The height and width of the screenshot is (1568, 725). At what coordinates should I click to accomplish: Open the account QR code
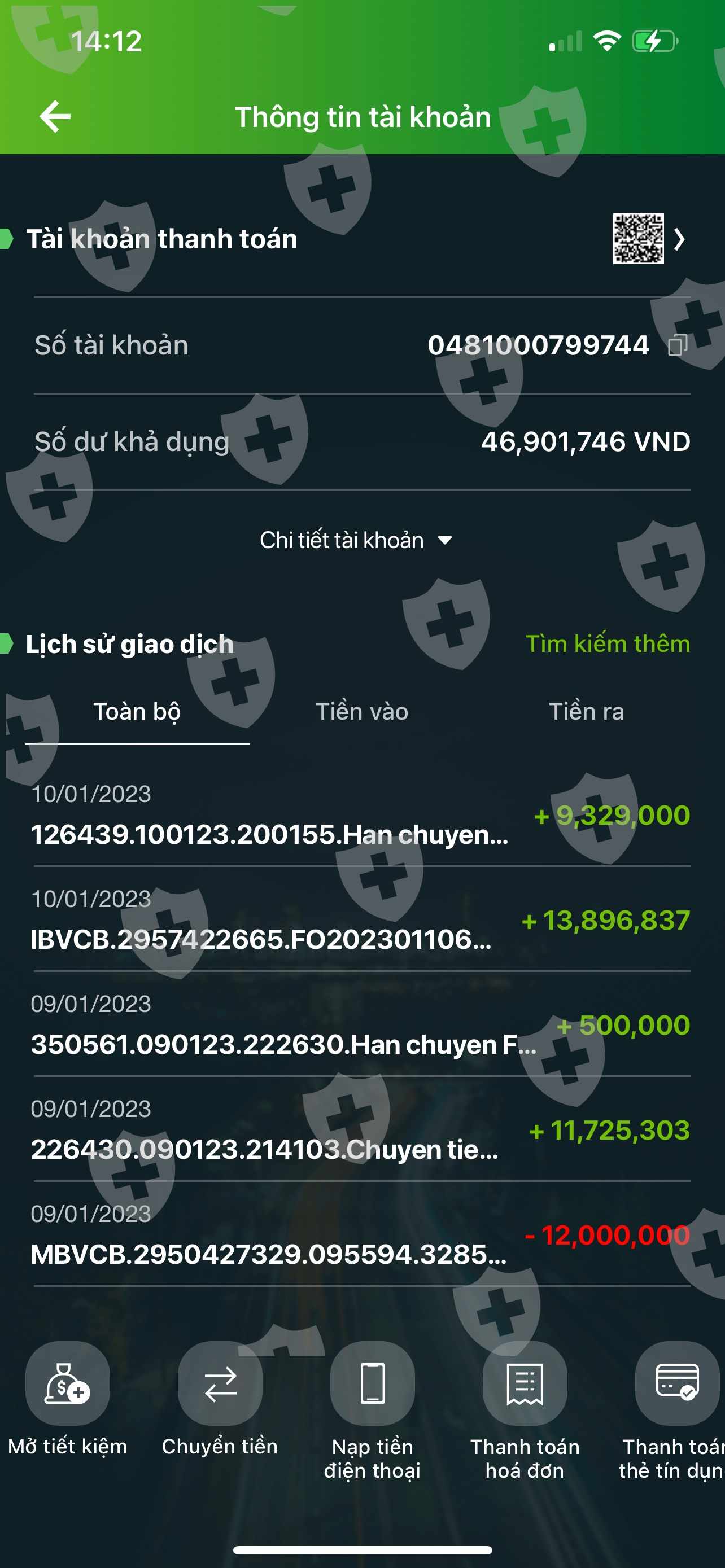pyautogui.click(x=638, y=239)
